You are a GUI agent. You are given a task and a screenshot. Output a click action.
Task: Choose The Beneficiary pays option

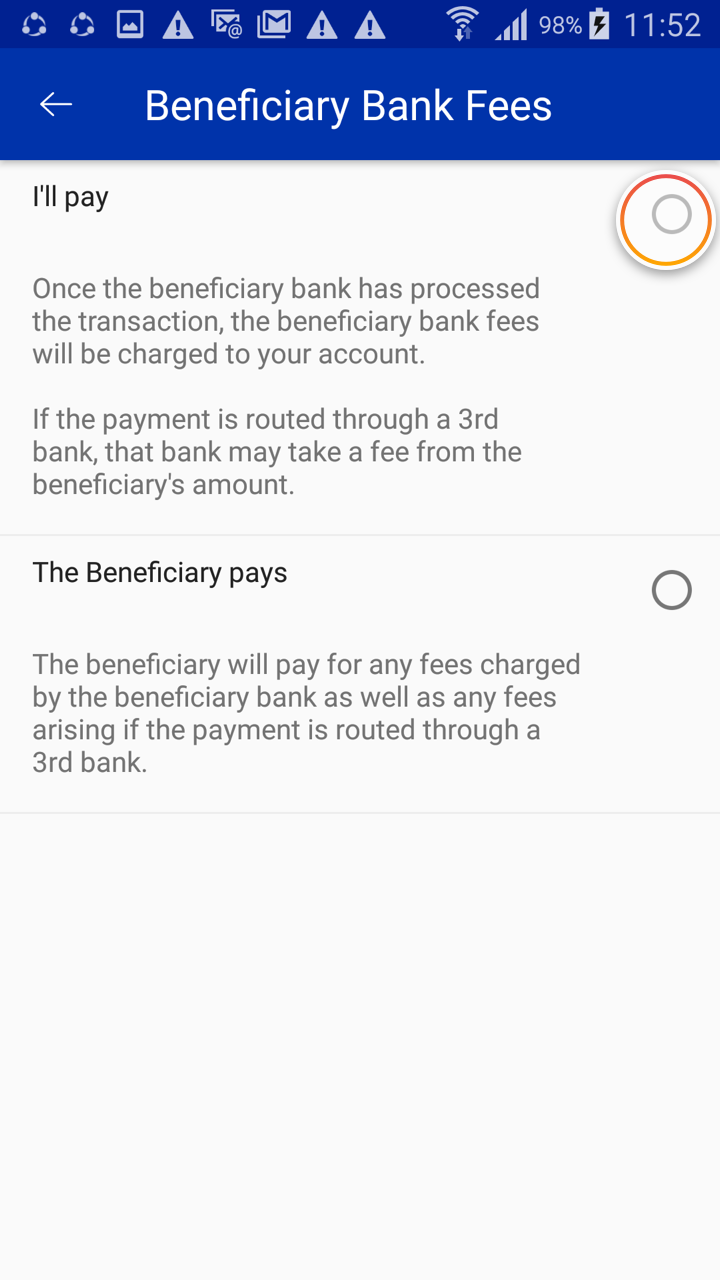coord(670,590)
